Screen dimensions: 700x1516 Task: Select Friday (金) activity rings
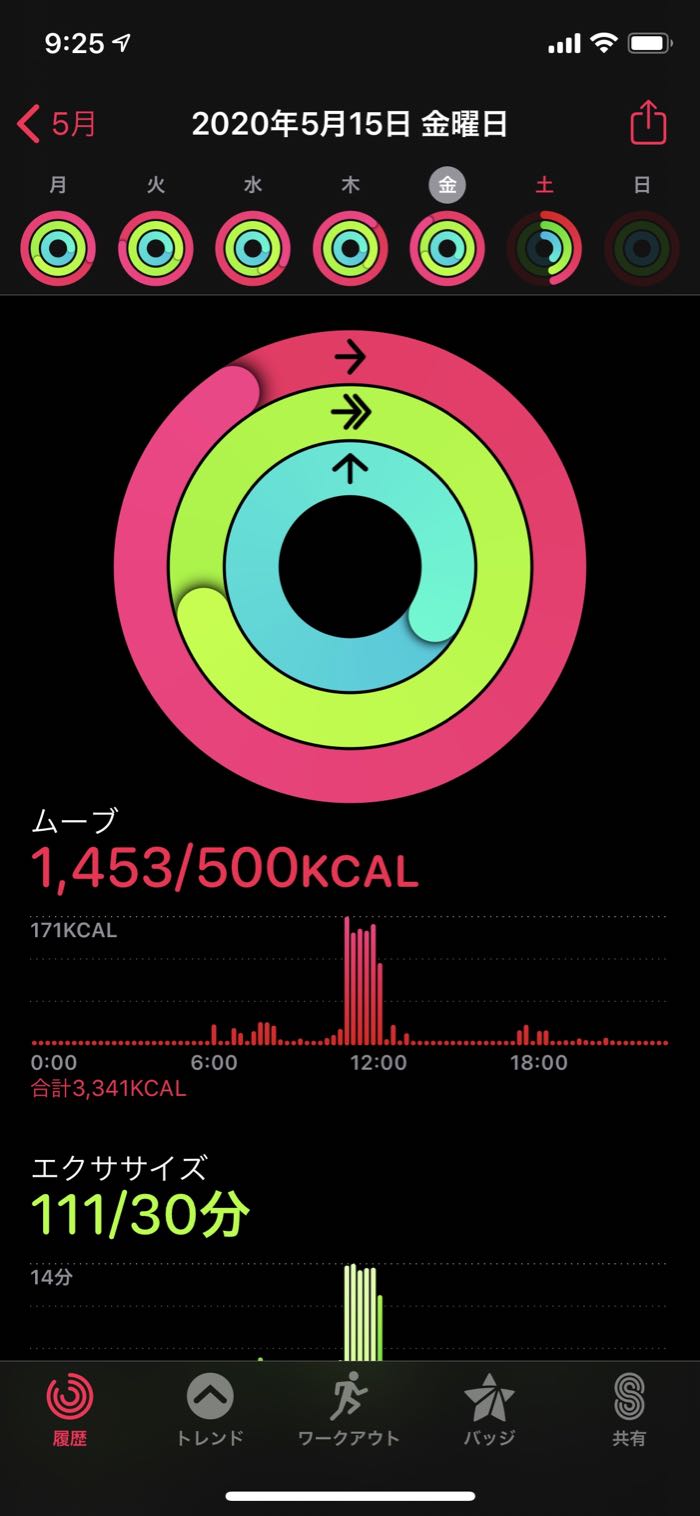pos(447,248)
